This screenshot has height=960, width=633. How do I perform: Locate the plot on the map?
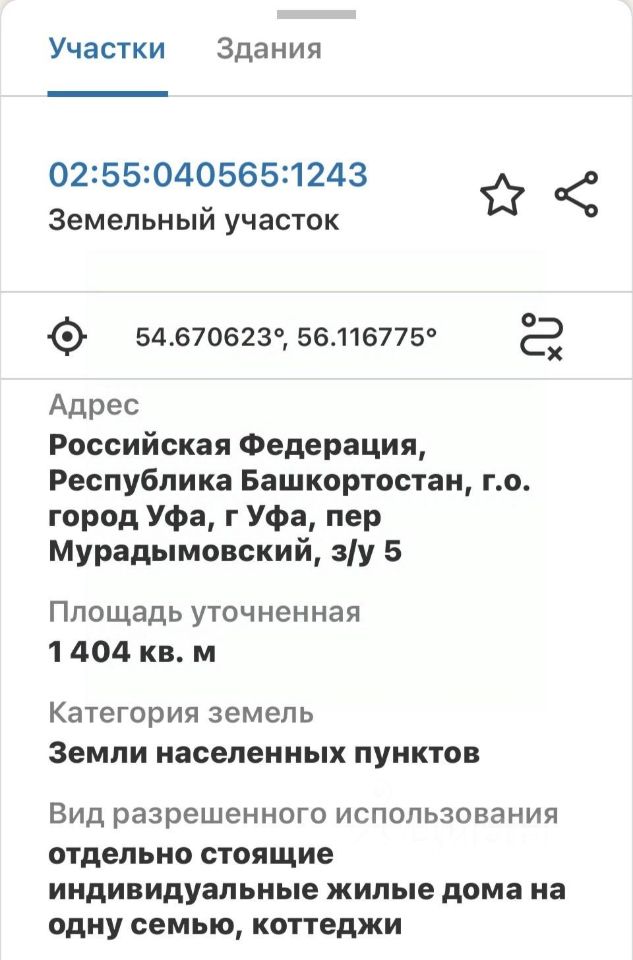click(x=67, y=337)
